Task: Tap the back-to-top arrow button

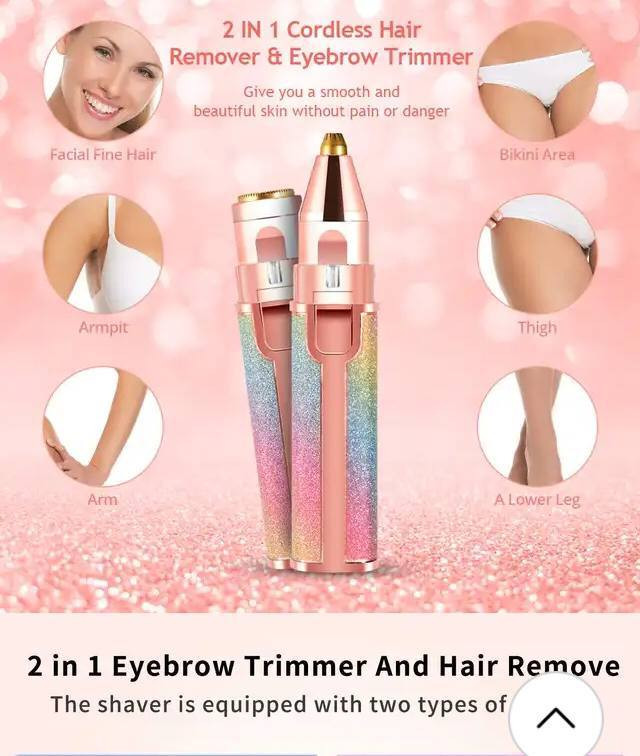Action: point(555,717)
